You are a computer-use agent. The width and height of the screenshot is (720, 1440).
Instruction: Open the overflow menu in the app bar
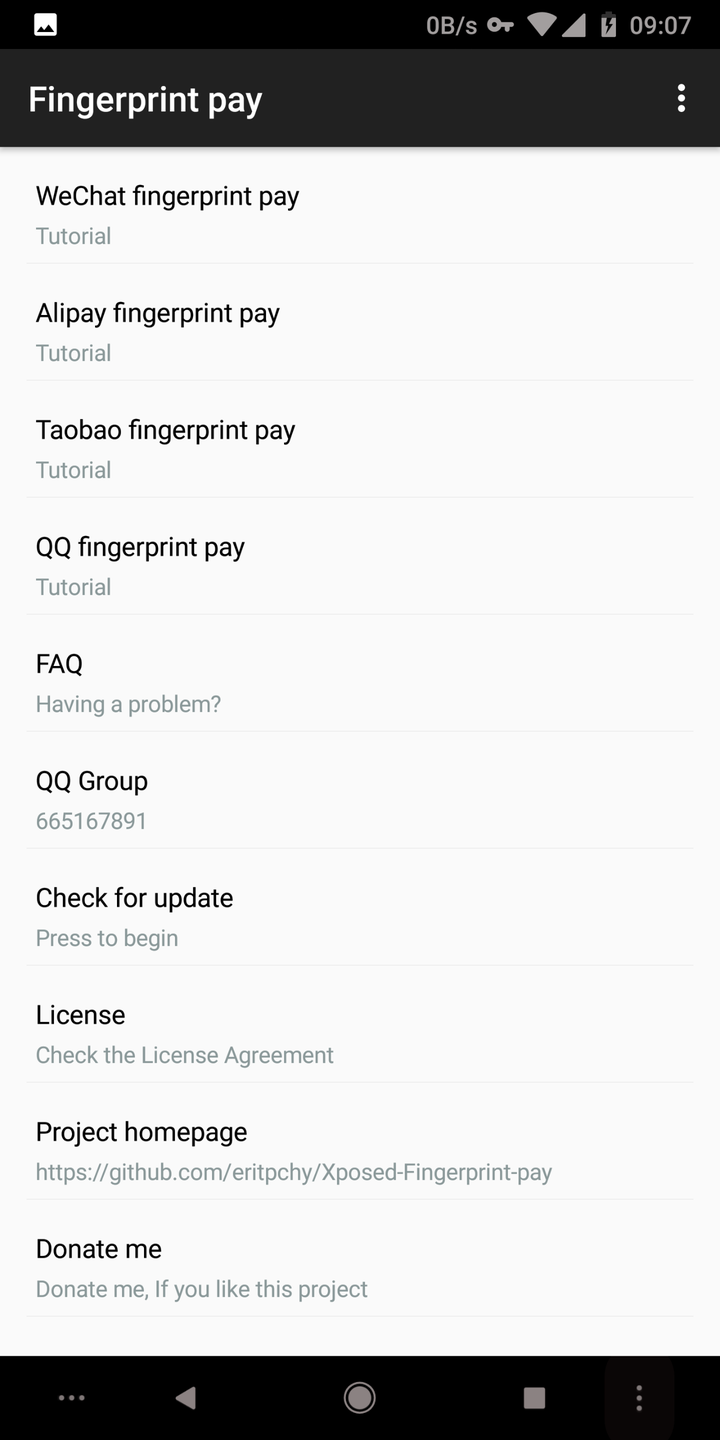coord(681,98)
